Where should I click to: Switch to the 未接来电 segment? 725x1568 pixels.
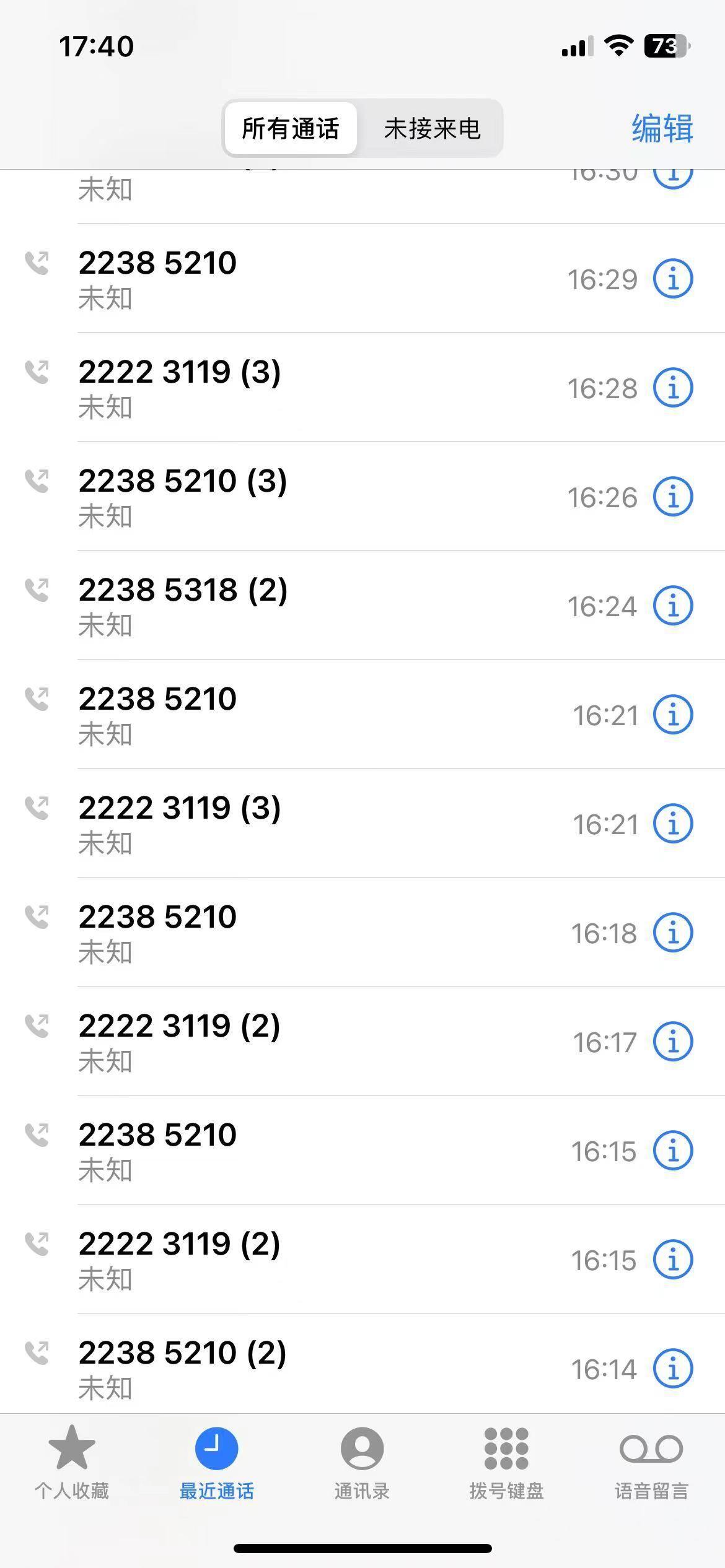(432, 128)
